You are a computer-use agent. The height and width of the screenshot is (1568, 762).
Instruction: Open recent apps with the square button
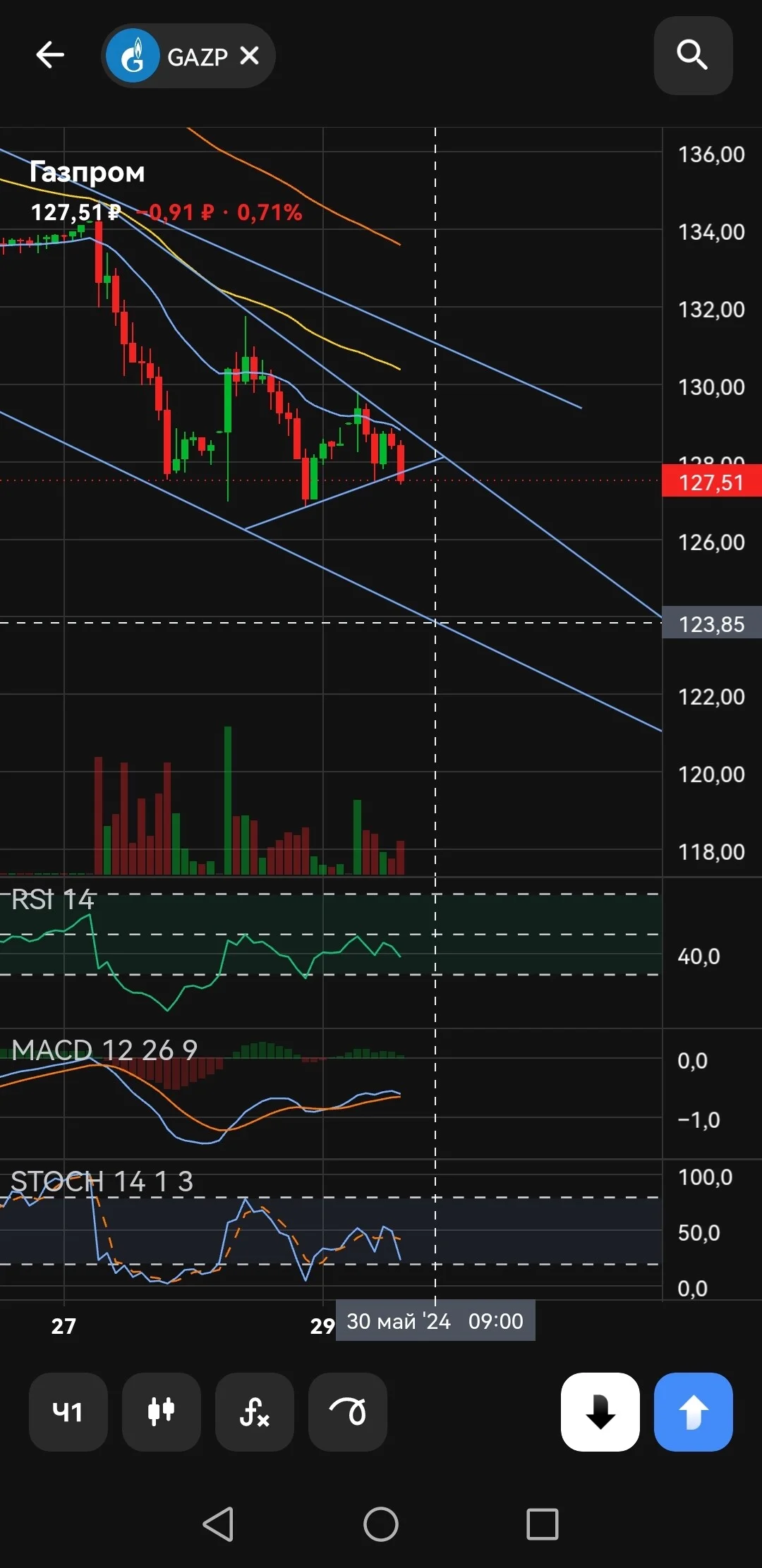coord(543,1524)
